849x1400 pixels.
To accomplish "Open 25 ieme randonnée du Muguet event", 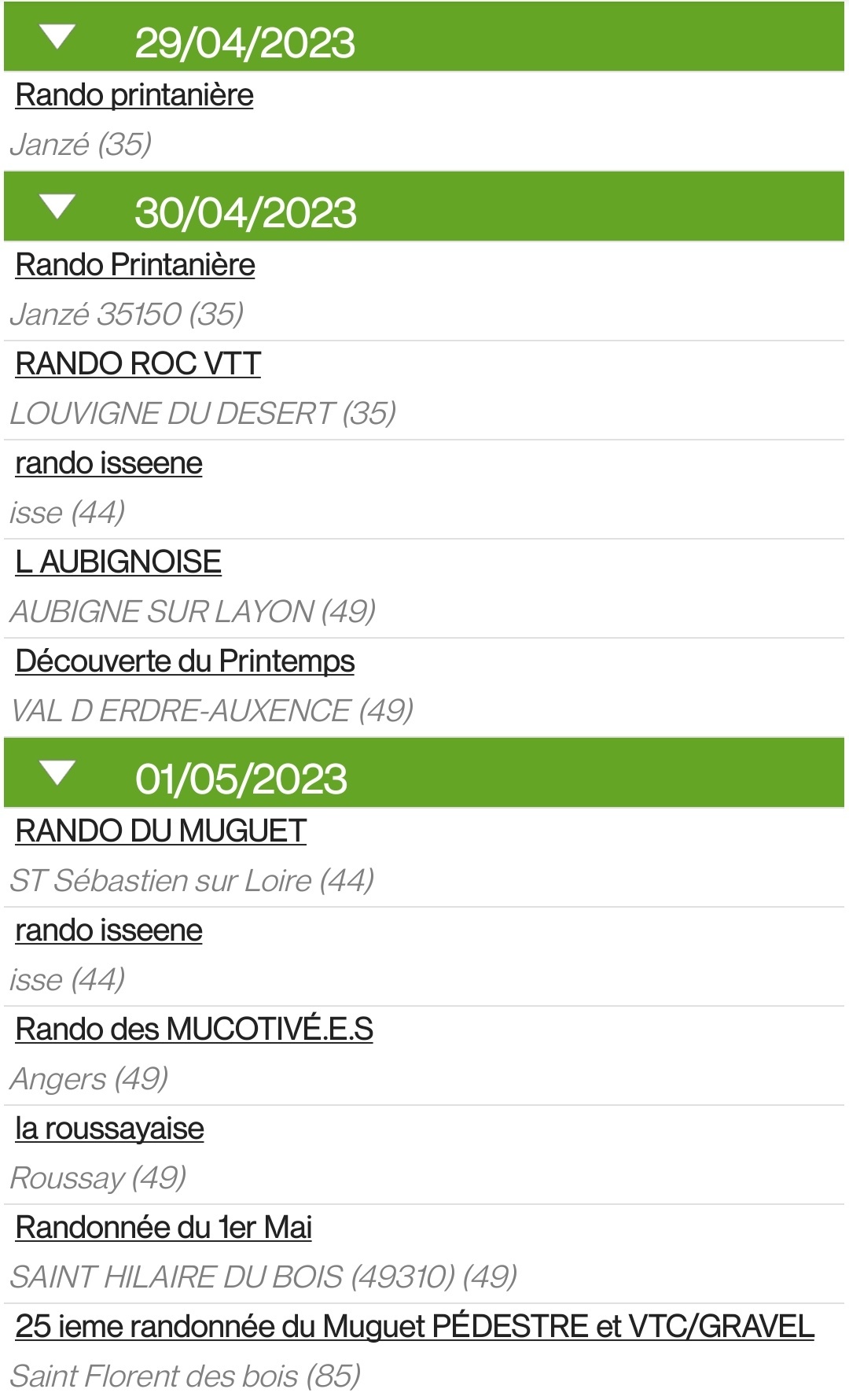I will click(414, 1327).
